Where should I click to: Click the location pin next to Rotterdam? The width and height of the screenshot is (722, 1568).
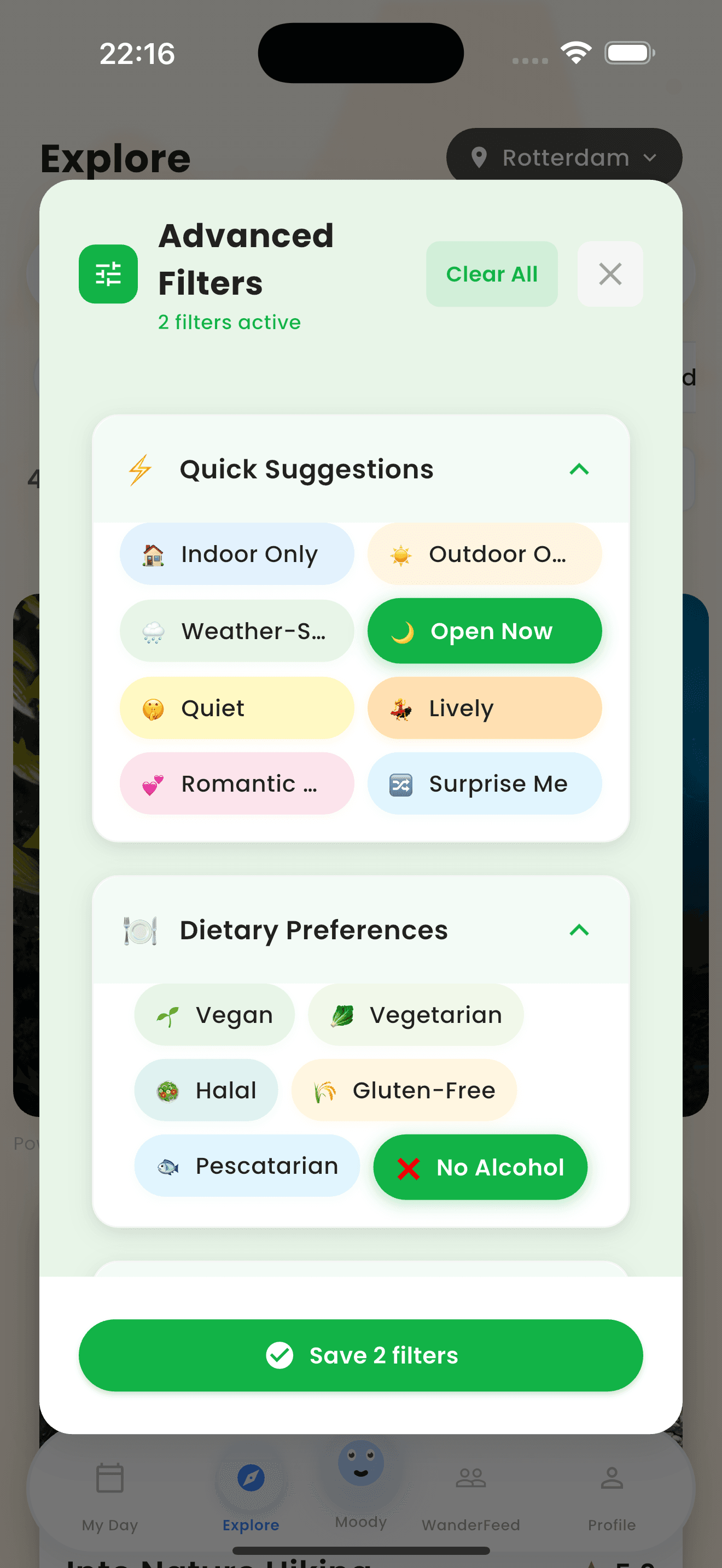coord(481,157)
